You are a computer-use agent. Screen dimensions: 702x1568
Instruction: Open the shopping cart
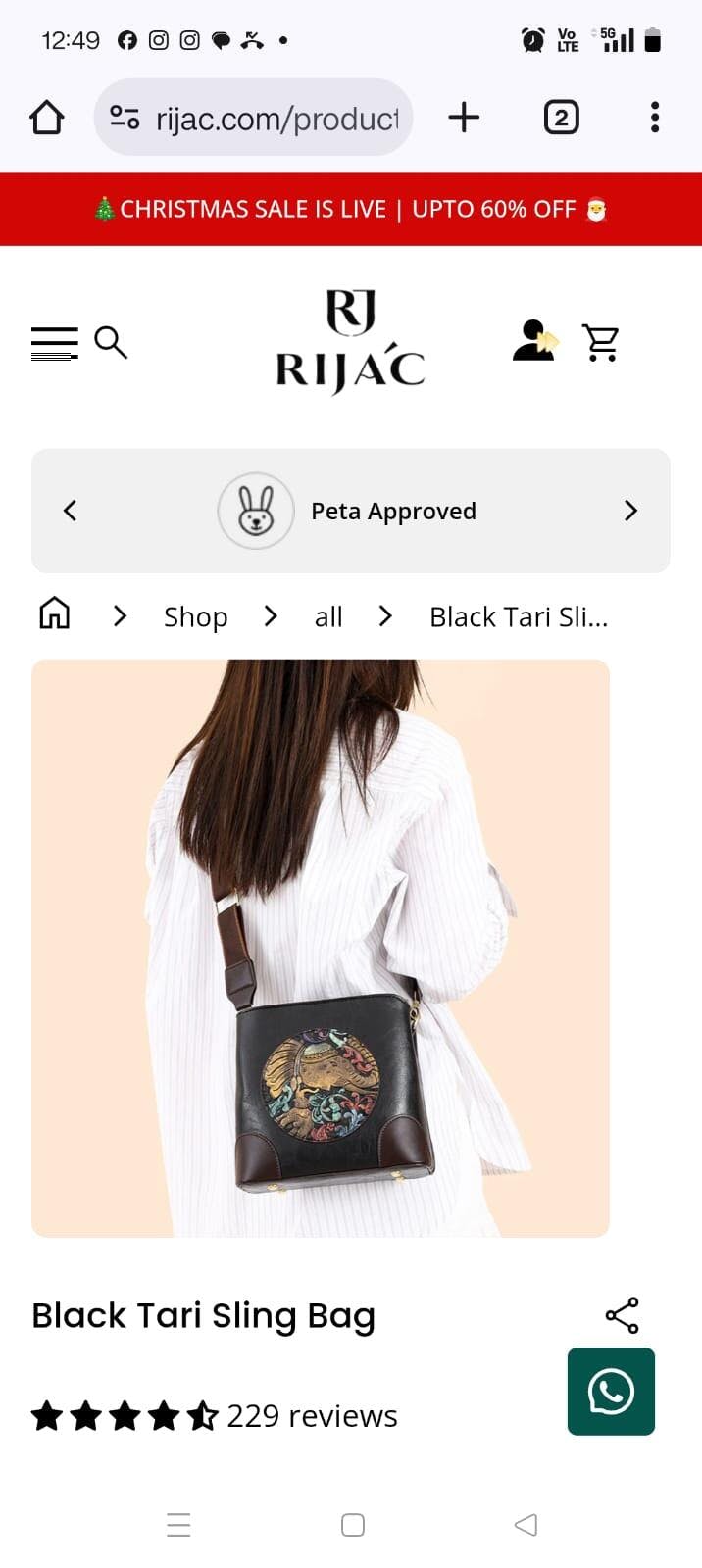tap(601, 342)
